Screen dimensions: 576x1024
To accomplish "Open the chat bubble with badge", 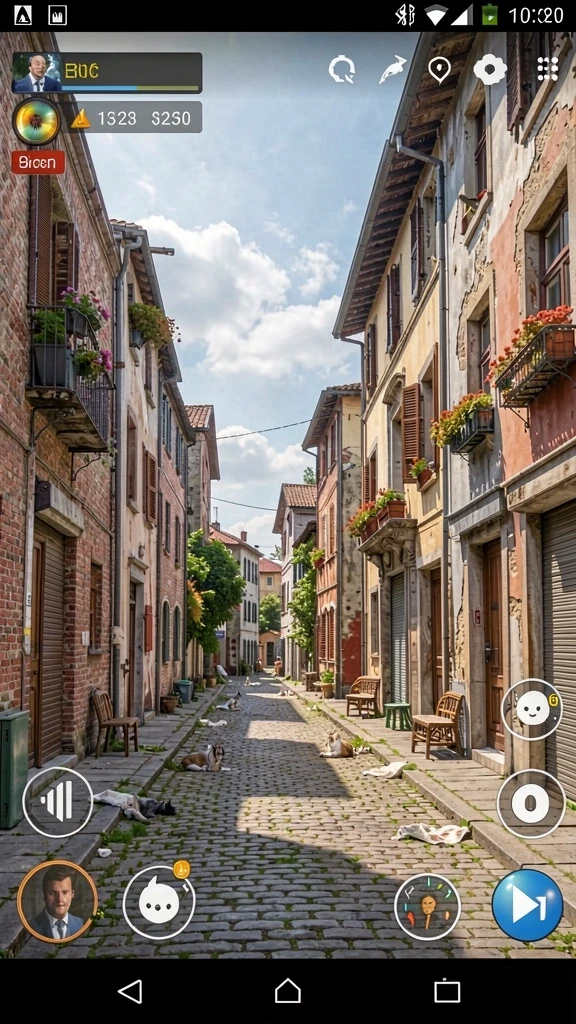I will tap(159, 902).
